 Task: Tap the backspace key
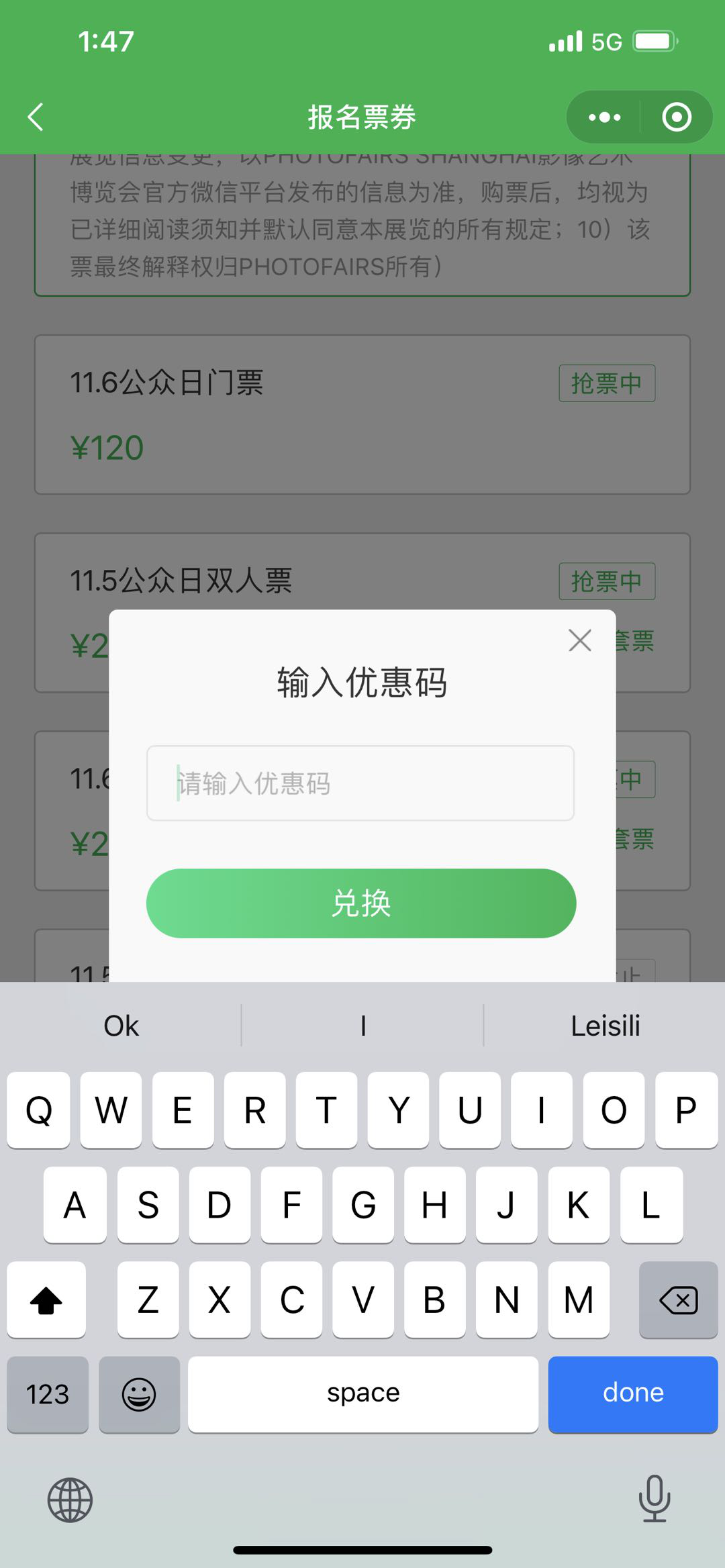click(x=678, y=1300)
